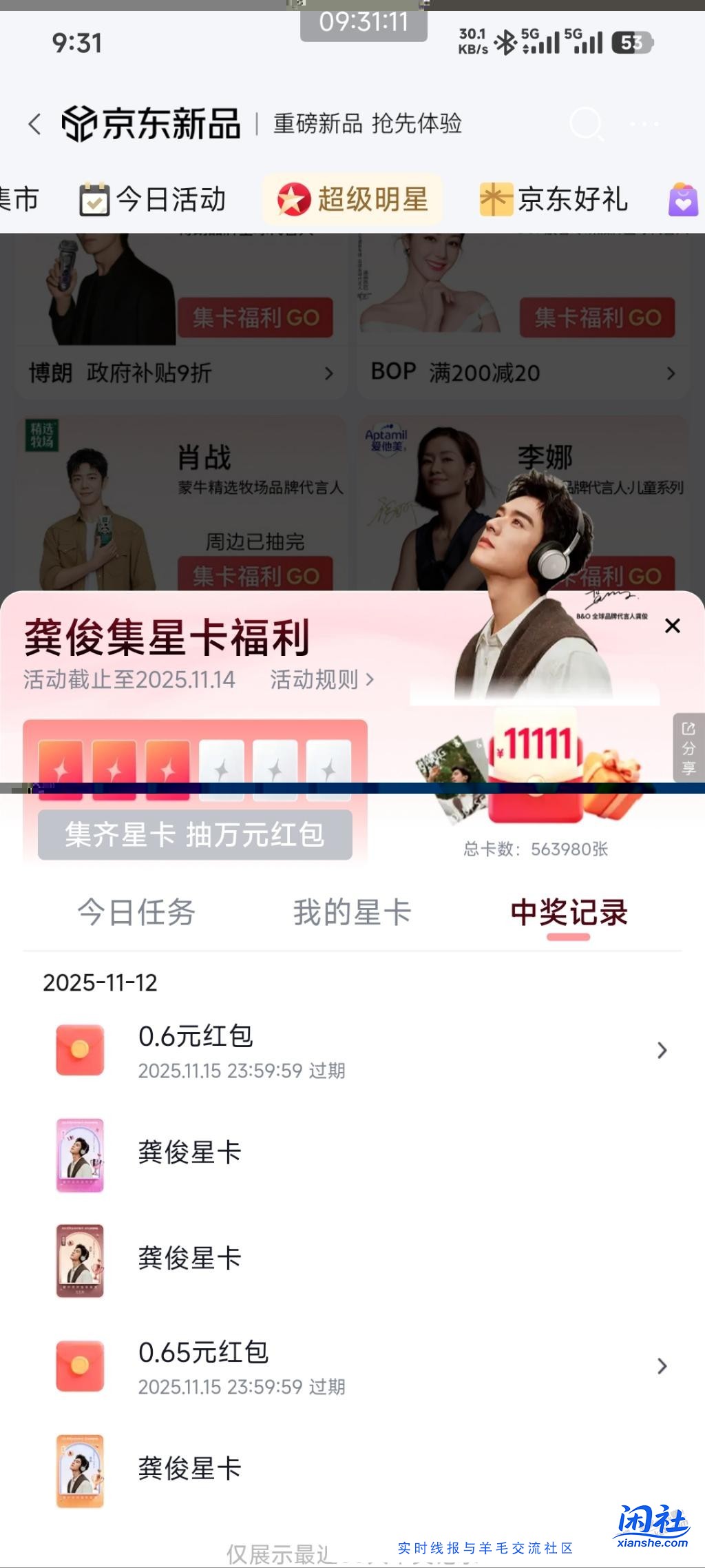This screenshot has height=1568, width=705.
Task: Close the 龚俊集星卡福利 popup
Action: [672, 626]
